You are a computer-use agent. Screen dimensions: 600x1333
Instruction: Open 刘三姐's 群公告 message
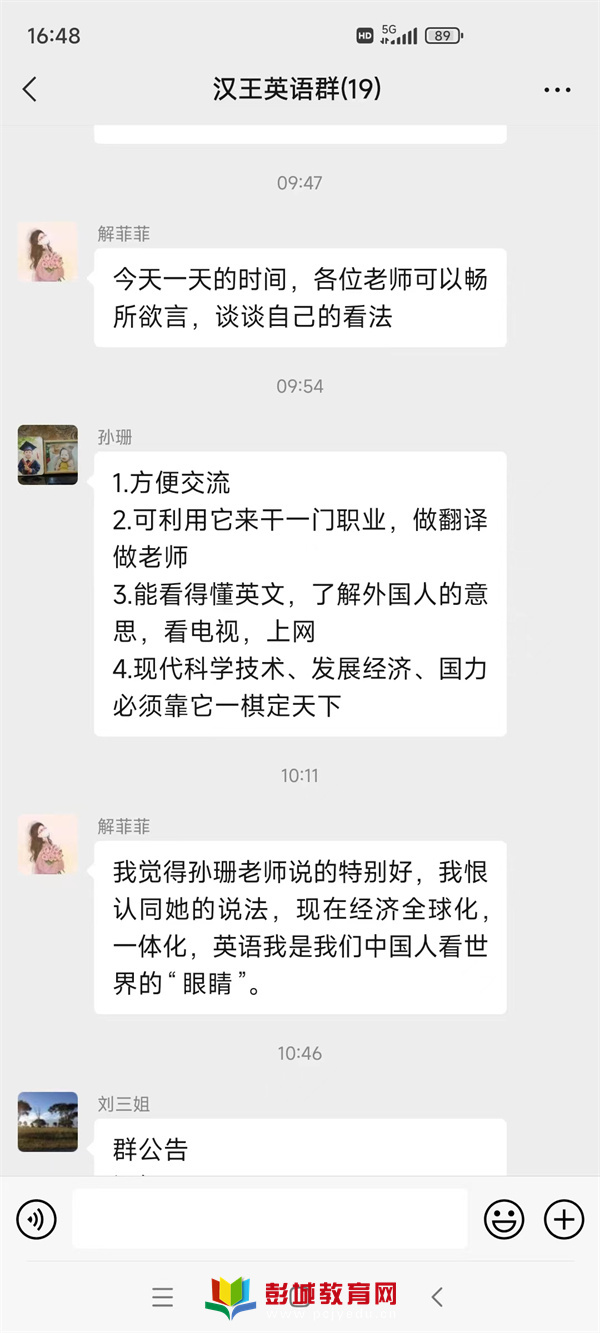(x=300, y=1148)
